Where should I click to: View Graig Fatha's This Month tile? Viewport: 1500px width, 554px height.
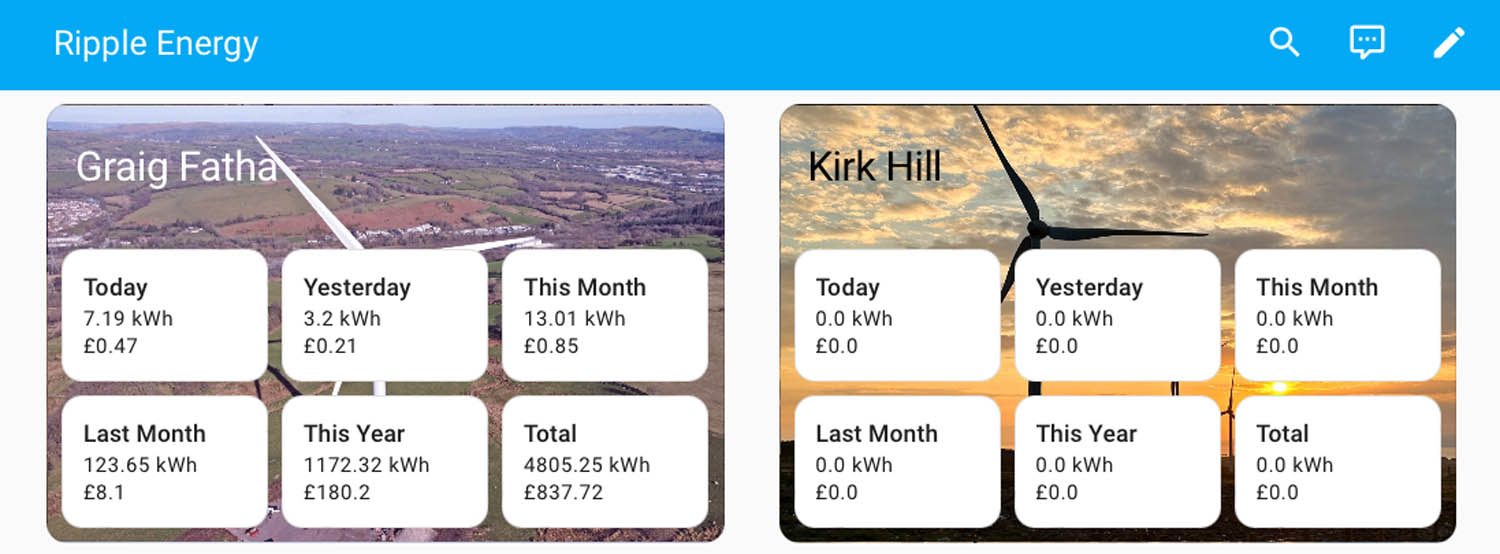click(x=605, y=315)
